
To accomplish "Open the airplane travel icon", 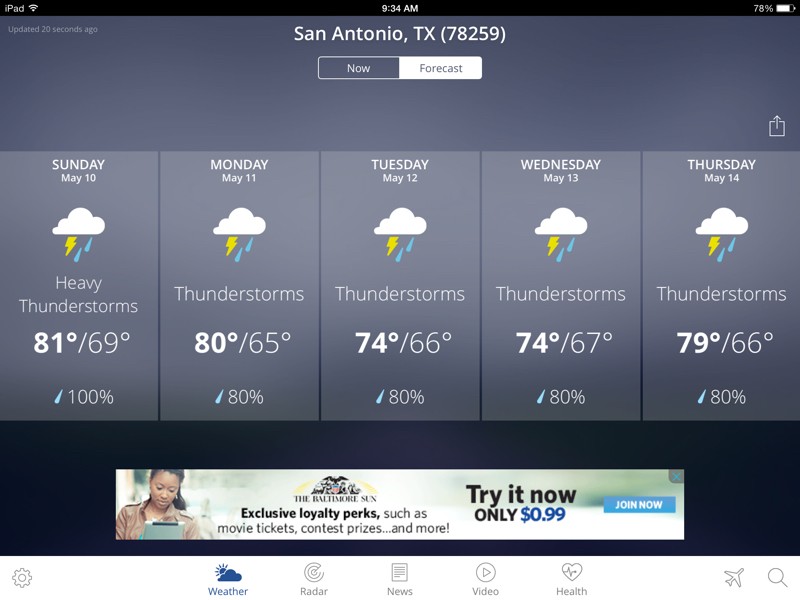I will pos(734,578).
